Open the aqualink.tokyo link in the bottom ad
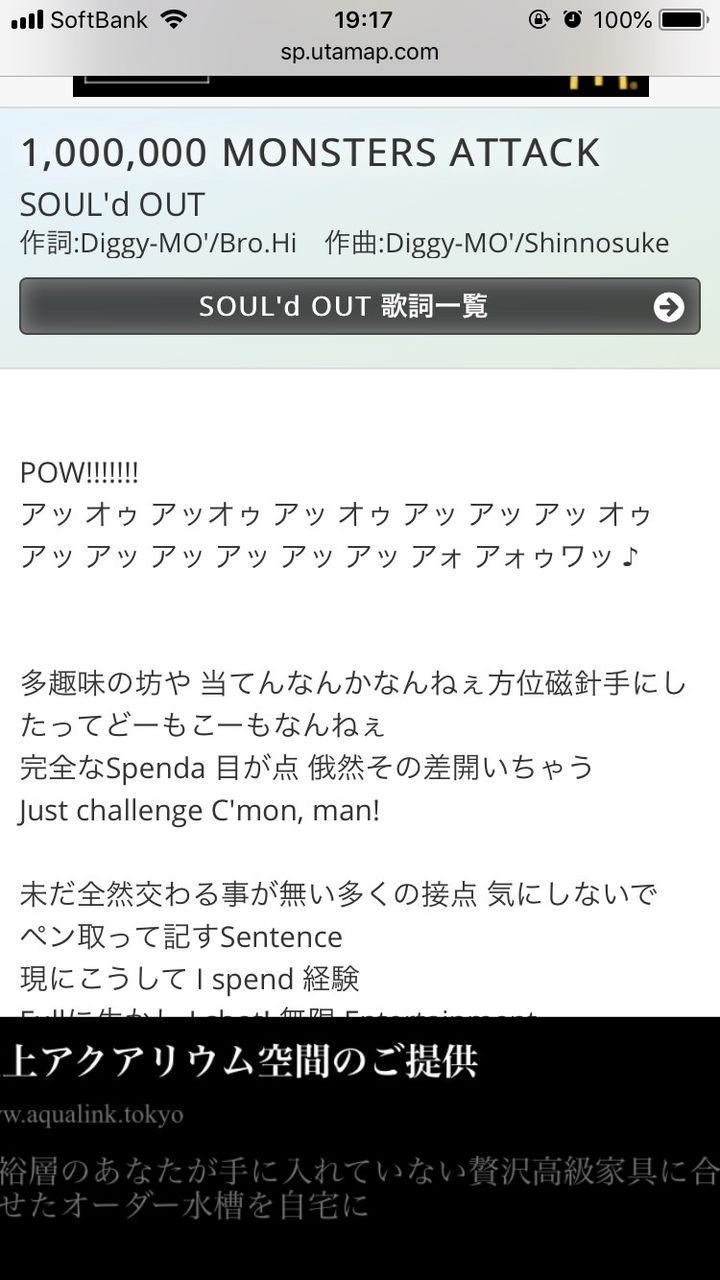This screenshot has height=1280, width=720. (x=91, y=1115)
